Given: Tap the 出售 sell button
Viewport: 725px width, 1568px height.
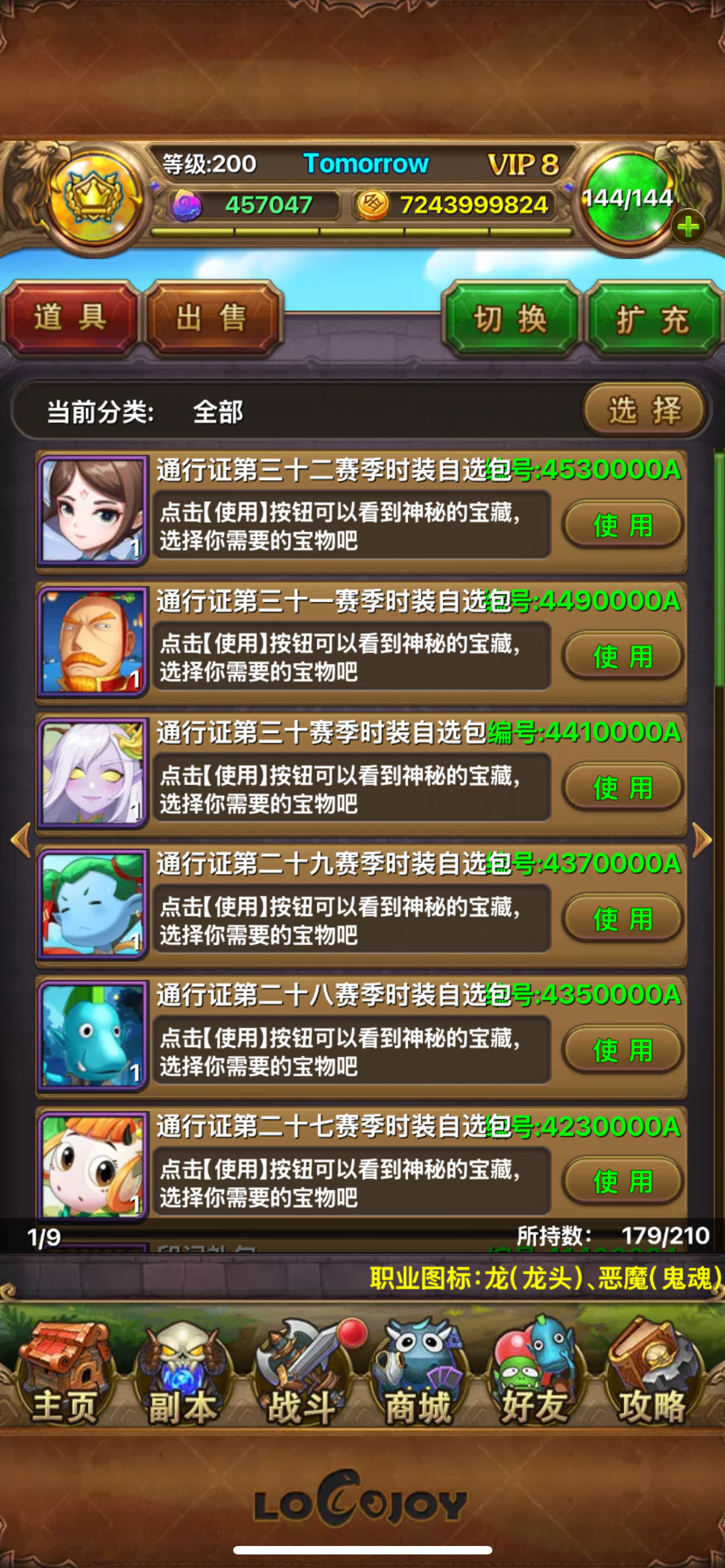Looking at the screenshot, I should pos(212,318).
